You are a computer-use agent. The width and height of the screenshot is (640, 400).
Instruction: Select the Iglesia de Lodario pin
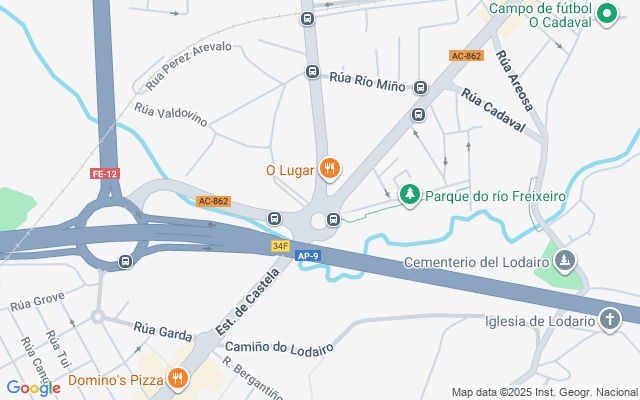click(608, 320)
